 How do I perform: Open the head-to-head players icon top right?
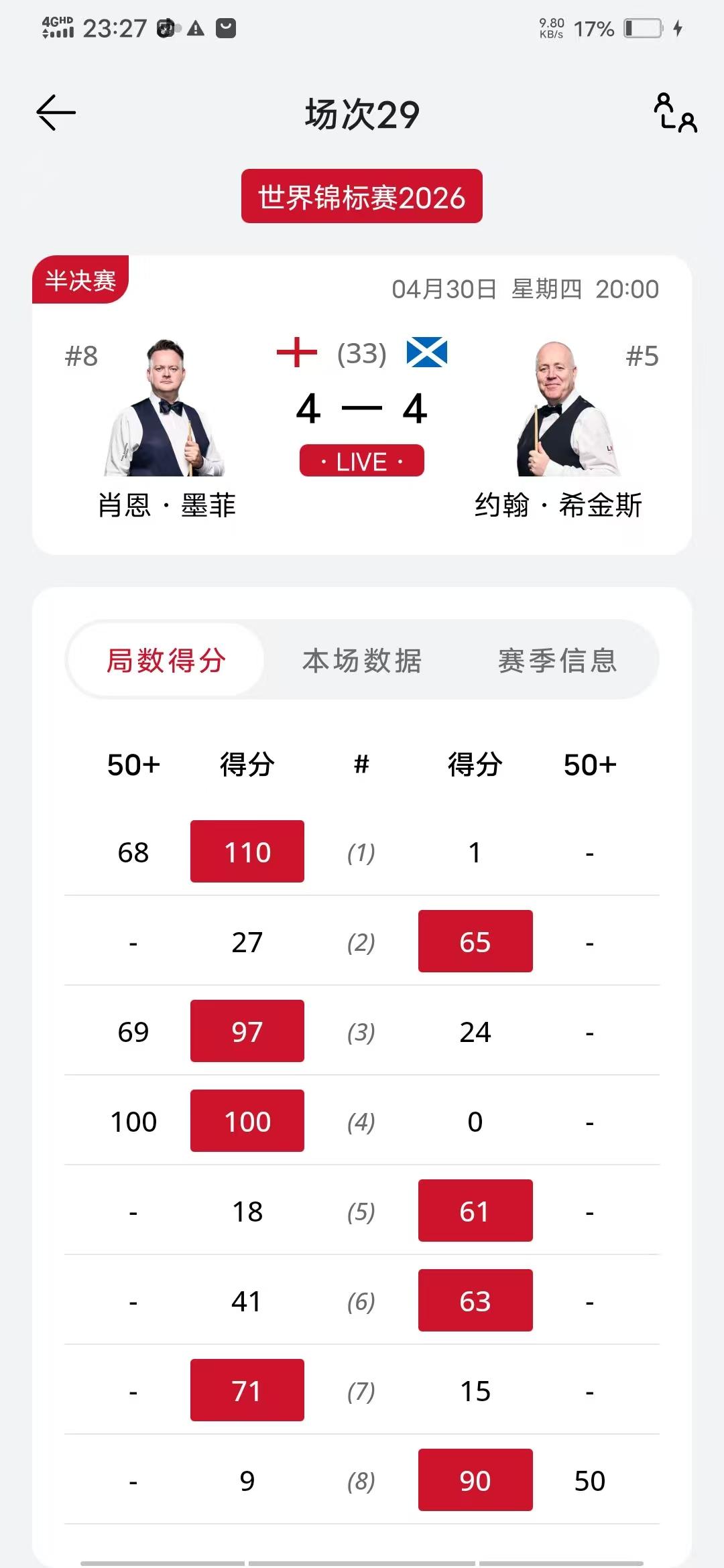coord(674,114)
